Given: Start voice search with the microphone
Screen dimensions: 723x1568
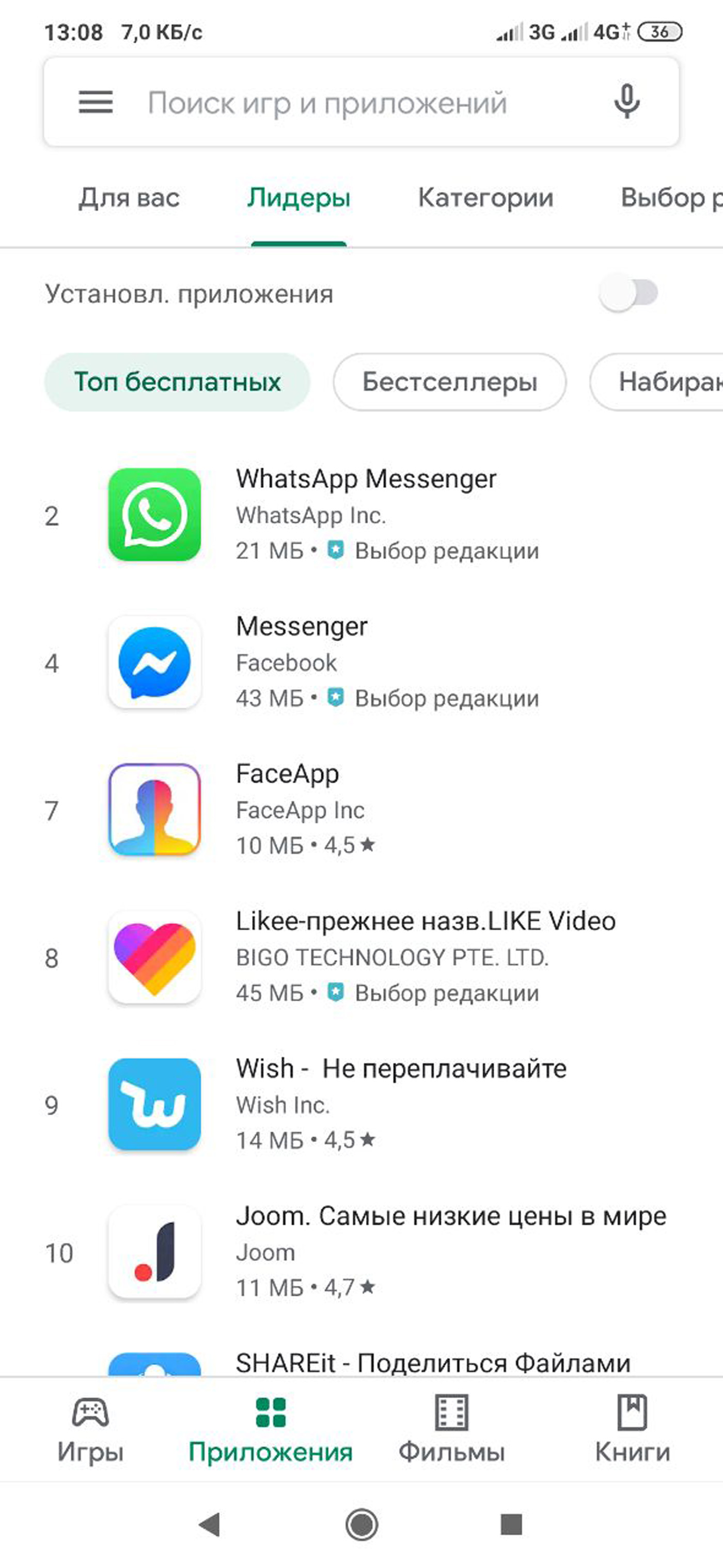Looking at the screenshot, I should coord(626,102).
